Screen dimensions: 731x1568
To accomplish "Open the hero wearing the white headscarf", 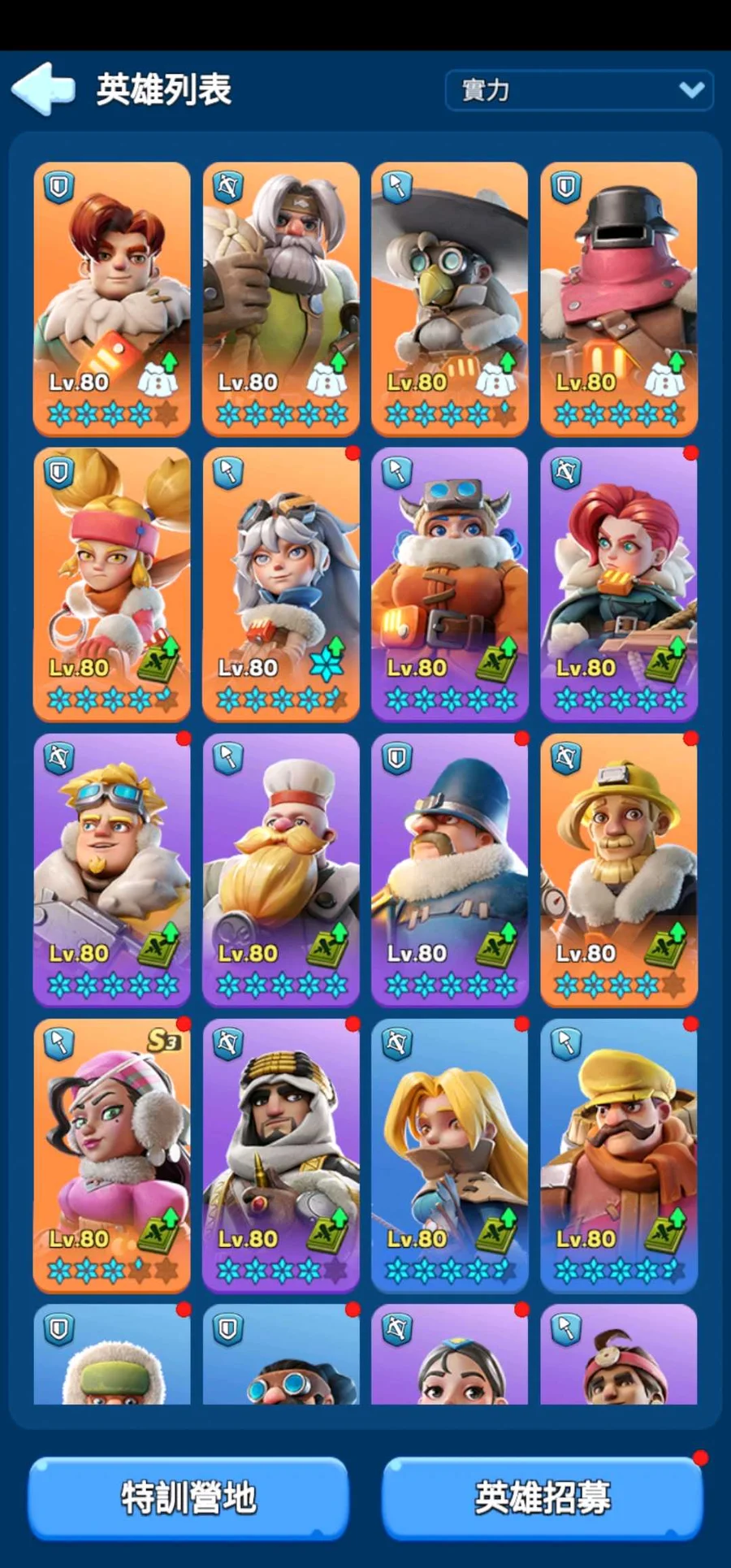I will (281, 1154).
